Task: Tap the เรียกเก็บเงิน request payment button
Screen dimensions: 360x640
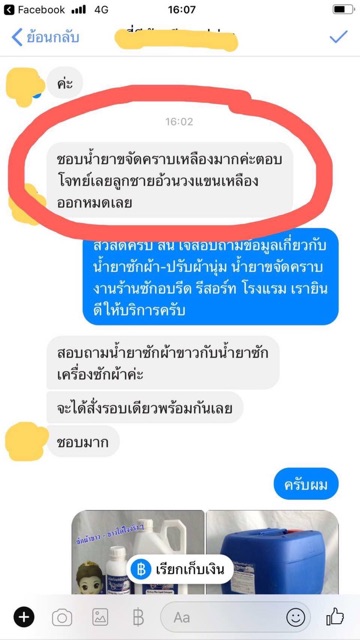Action: (180, 569)
